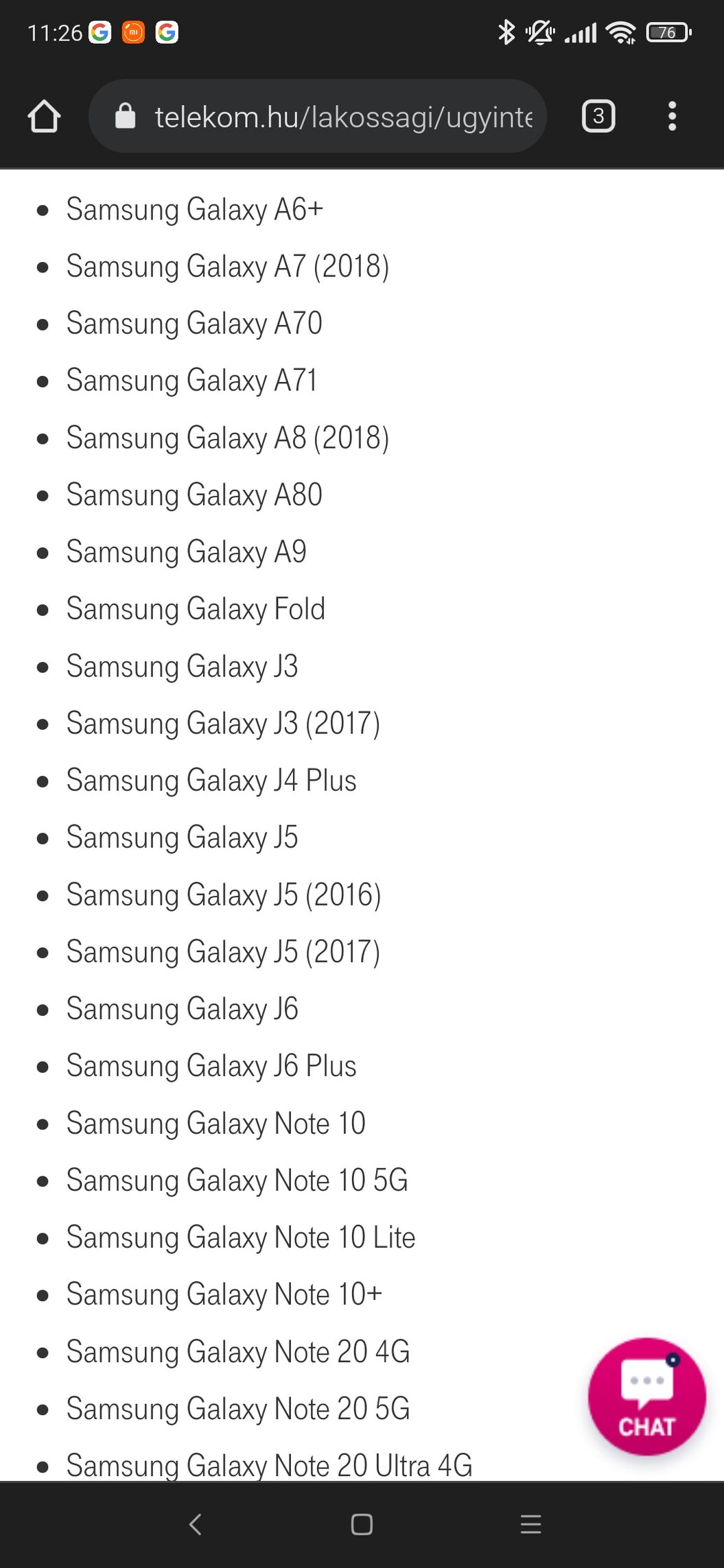724x1568 pixels.
Task: Open the Chrome overflow menu
Action: pyautogui.click(x=672, y=116)
